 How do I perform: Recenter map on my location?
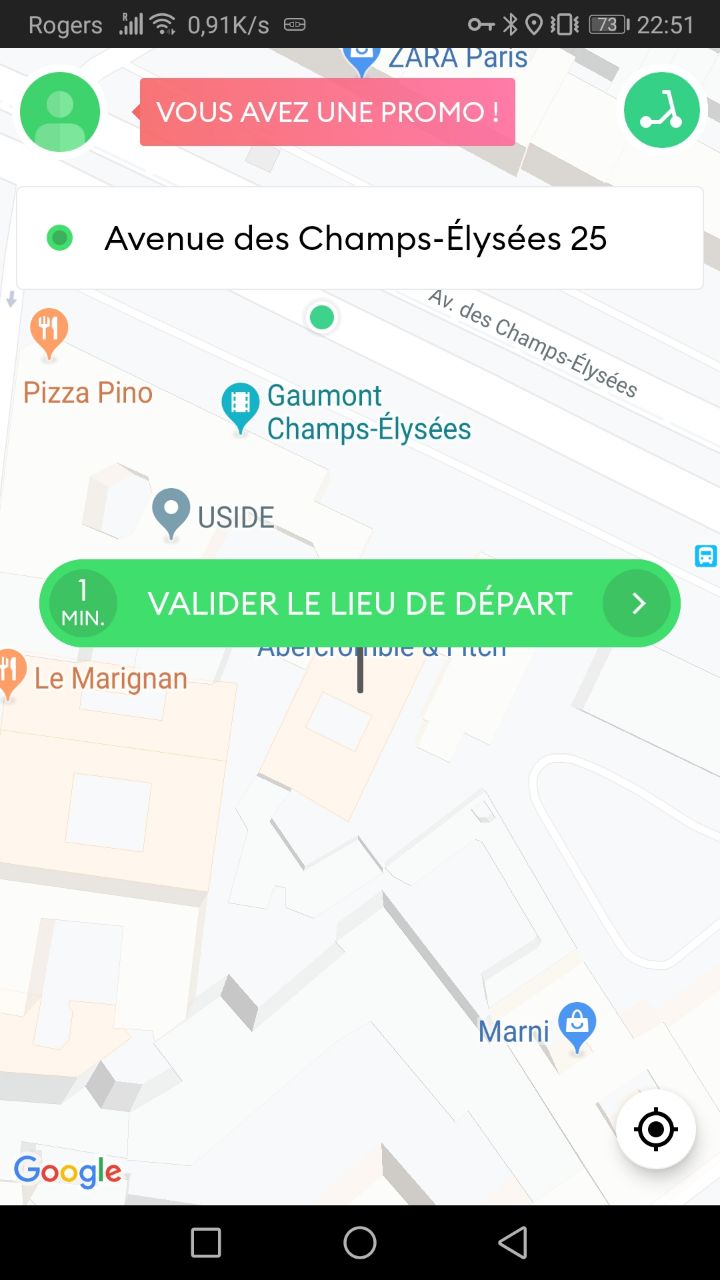point(656,1129)
